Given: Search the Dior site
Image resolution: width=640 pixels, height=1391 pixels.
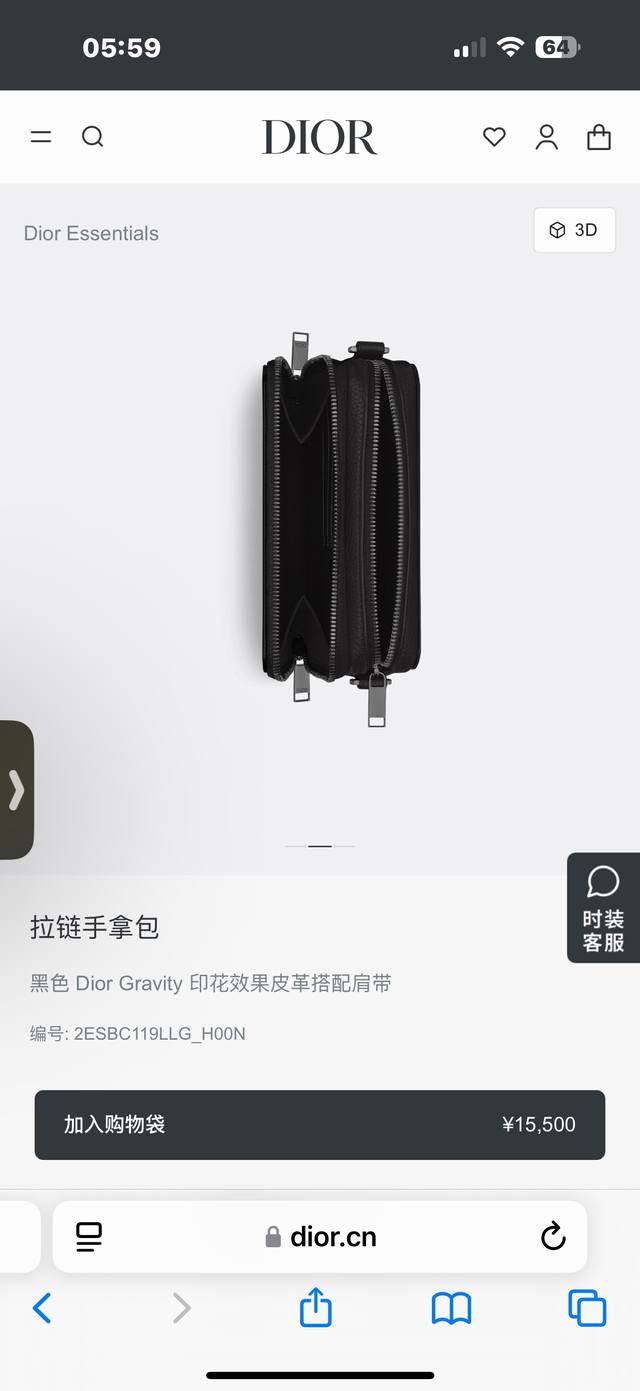Looking at the screenshot, I should (92, 137).
